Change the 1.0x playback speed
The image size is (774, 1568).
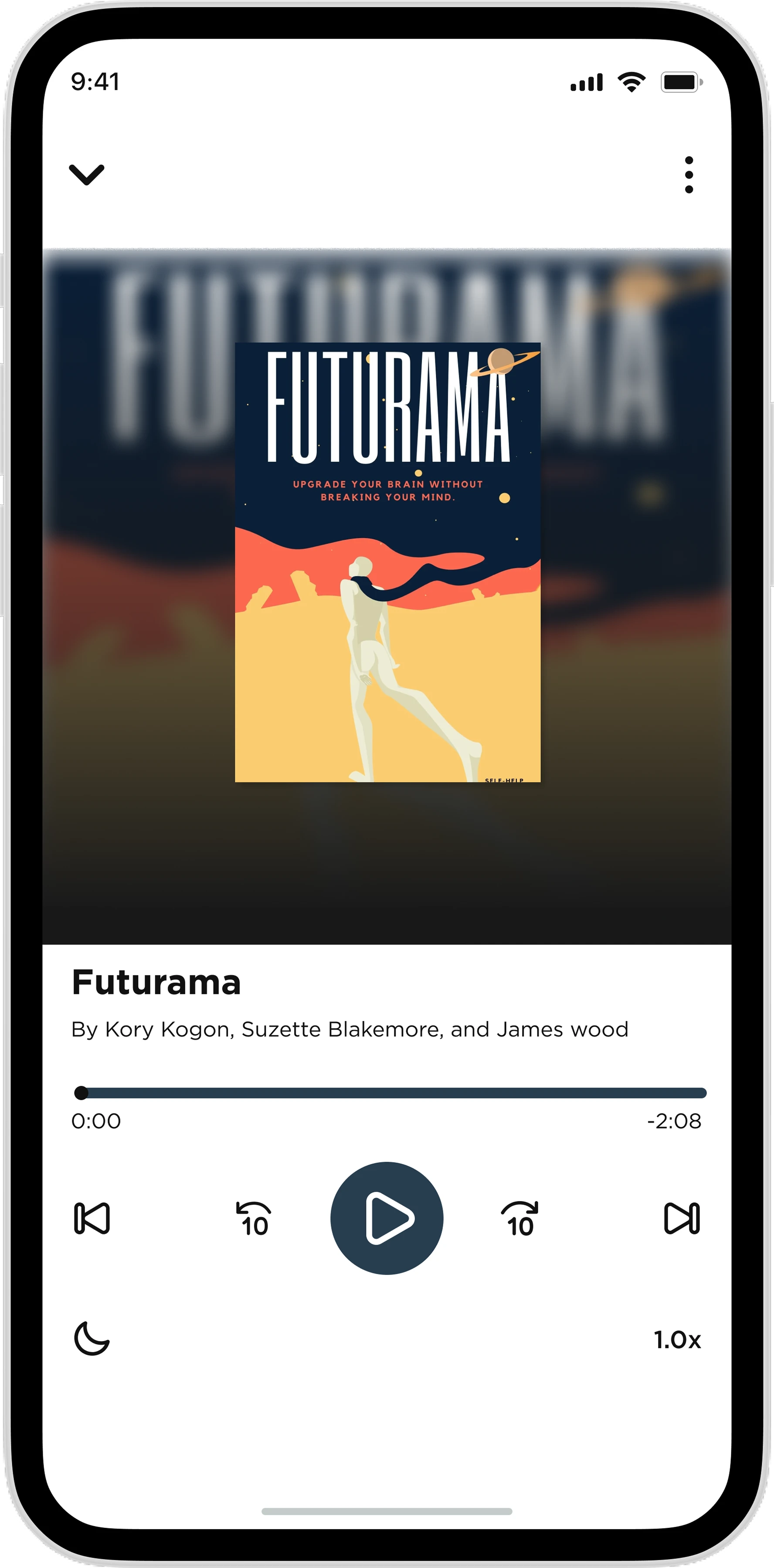click(x=677, y=1340)
